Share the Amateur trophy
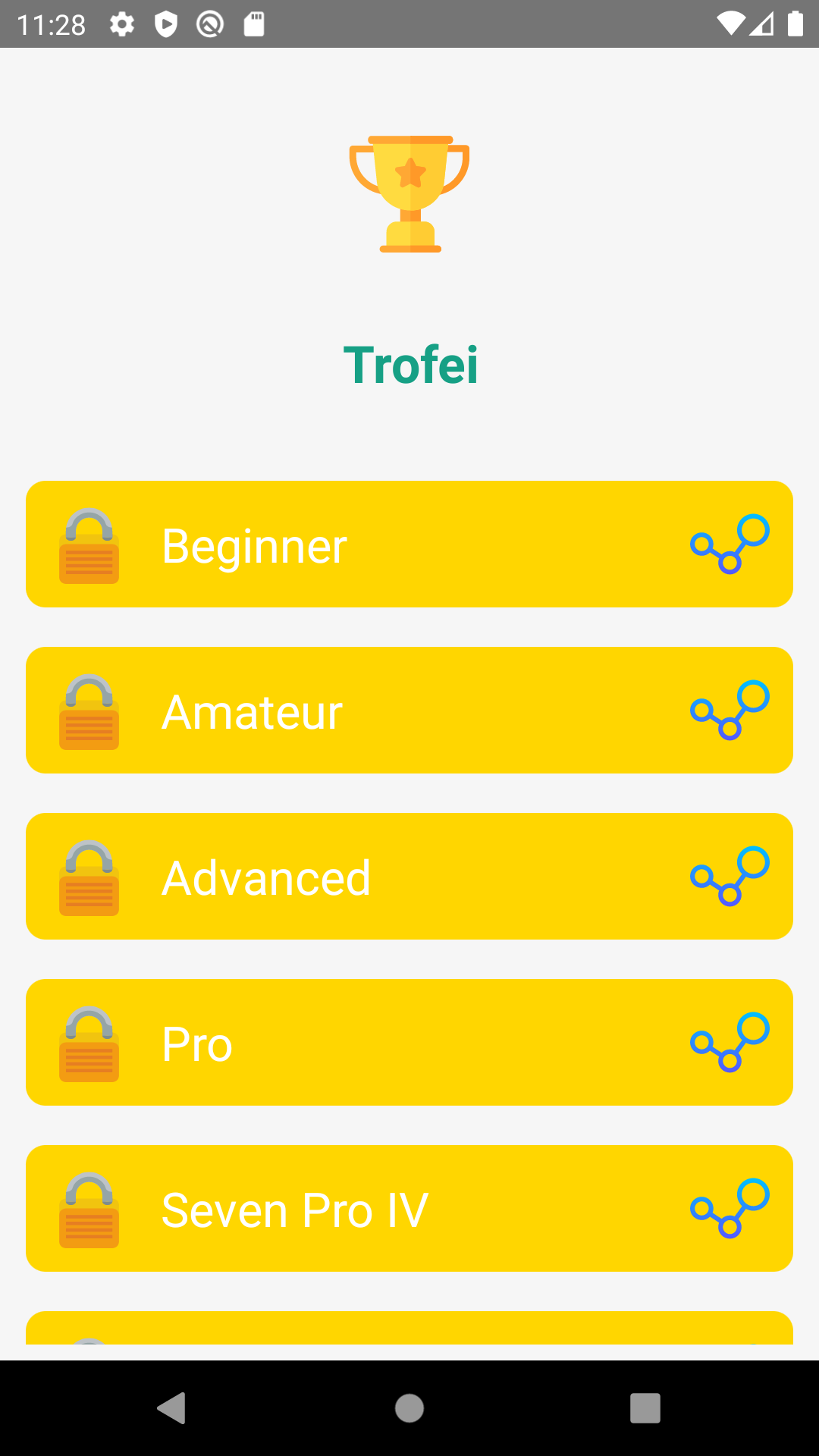The image size is (819, 1456). point(730,710)
